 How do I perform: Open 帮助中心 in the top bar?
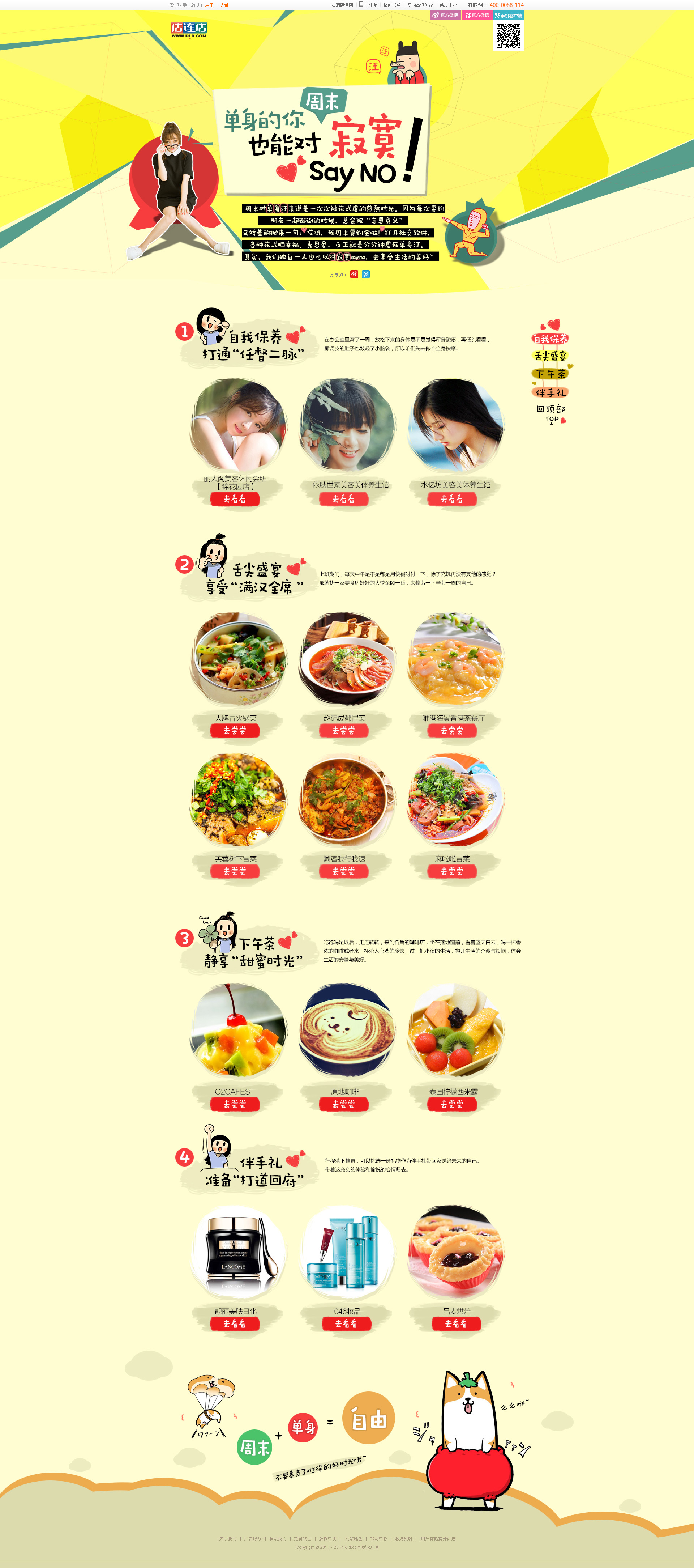point(448,5)
